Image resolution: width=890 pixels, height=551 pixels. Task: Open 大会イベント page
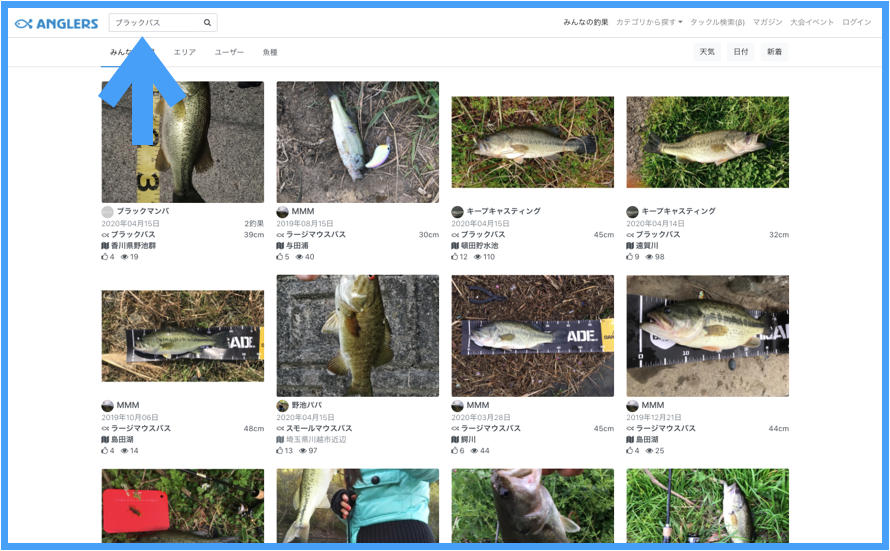tap(812, 22)
